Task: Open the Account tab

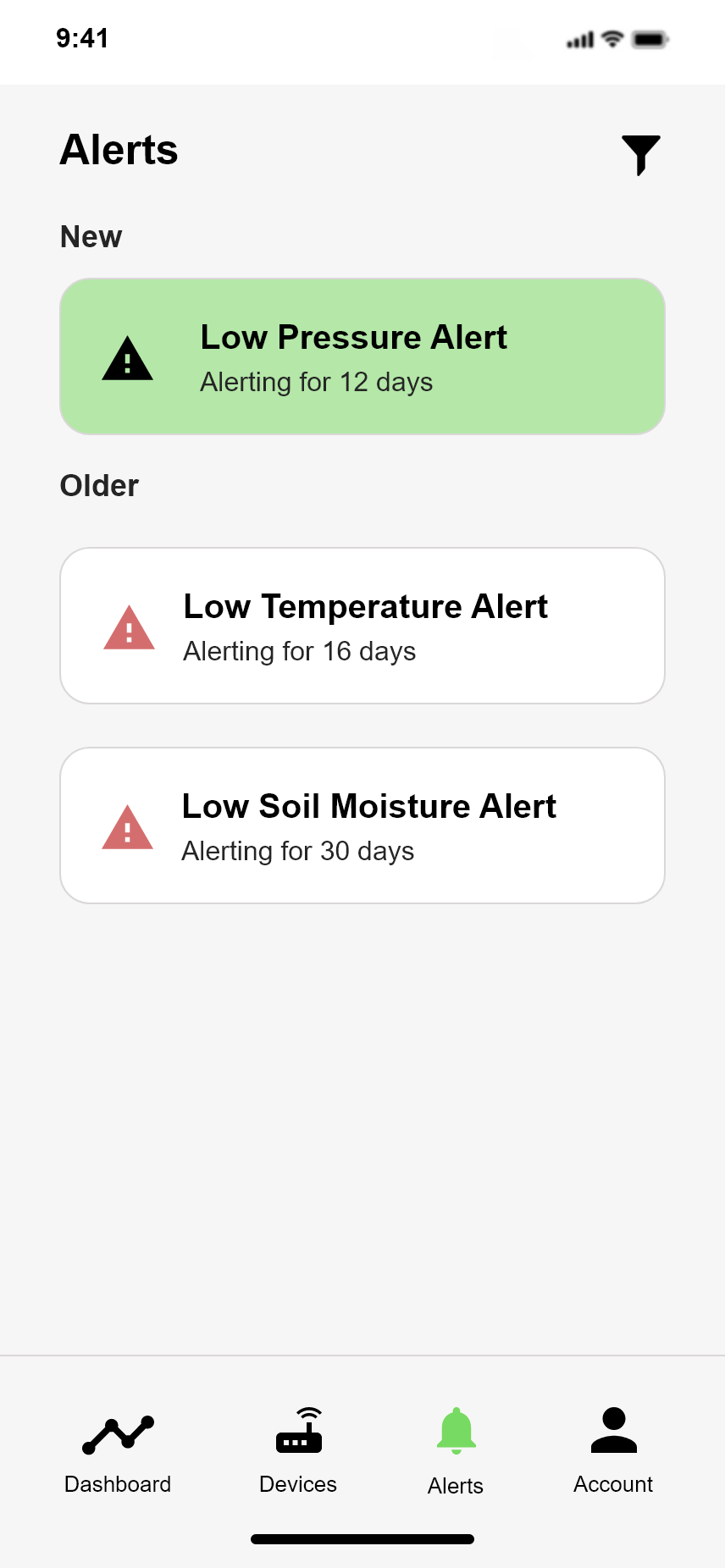Action: tap(613, 1451)
